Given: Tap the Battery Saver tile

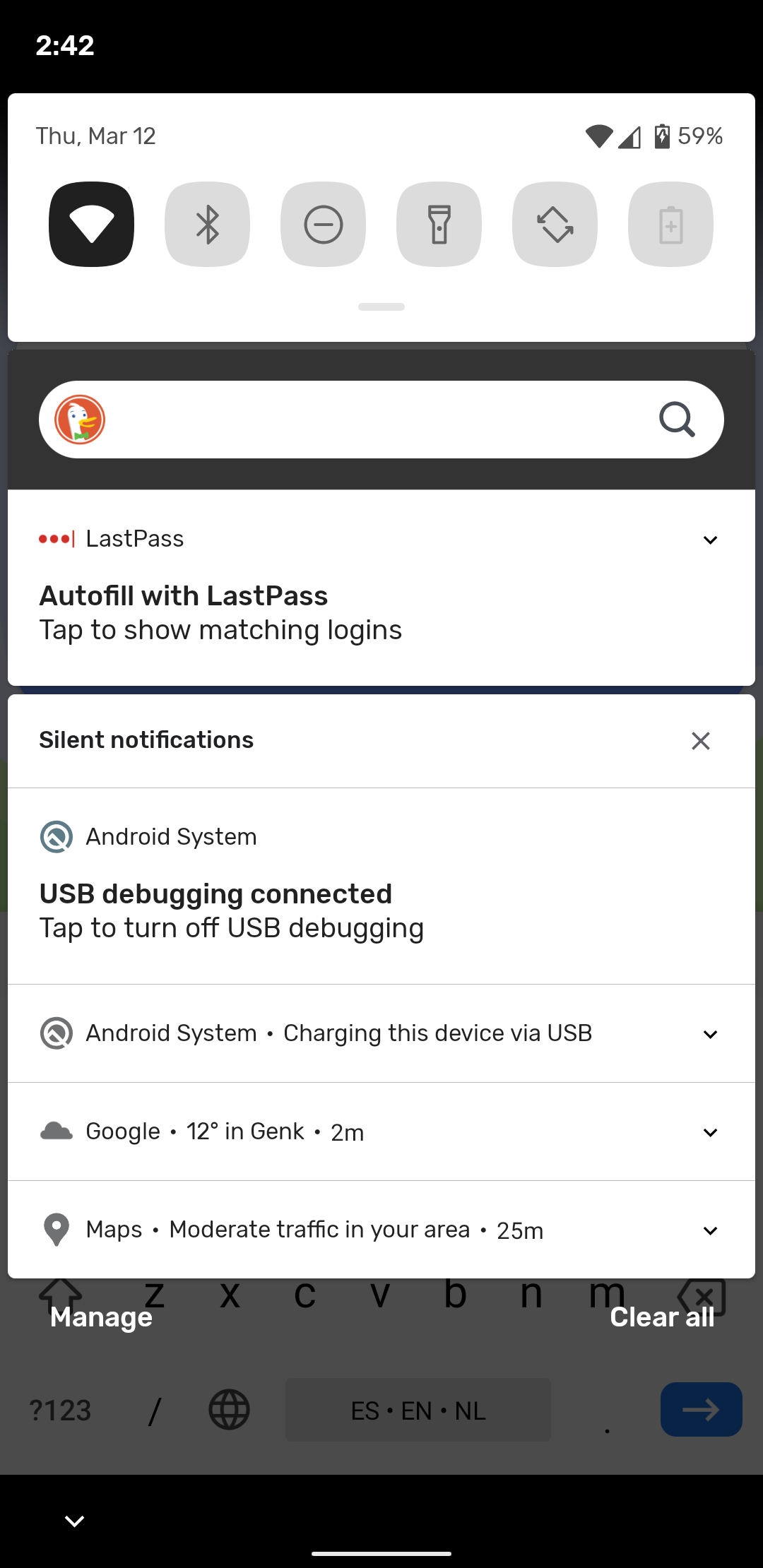Looking at the screenshot, I should coord(670,224).
